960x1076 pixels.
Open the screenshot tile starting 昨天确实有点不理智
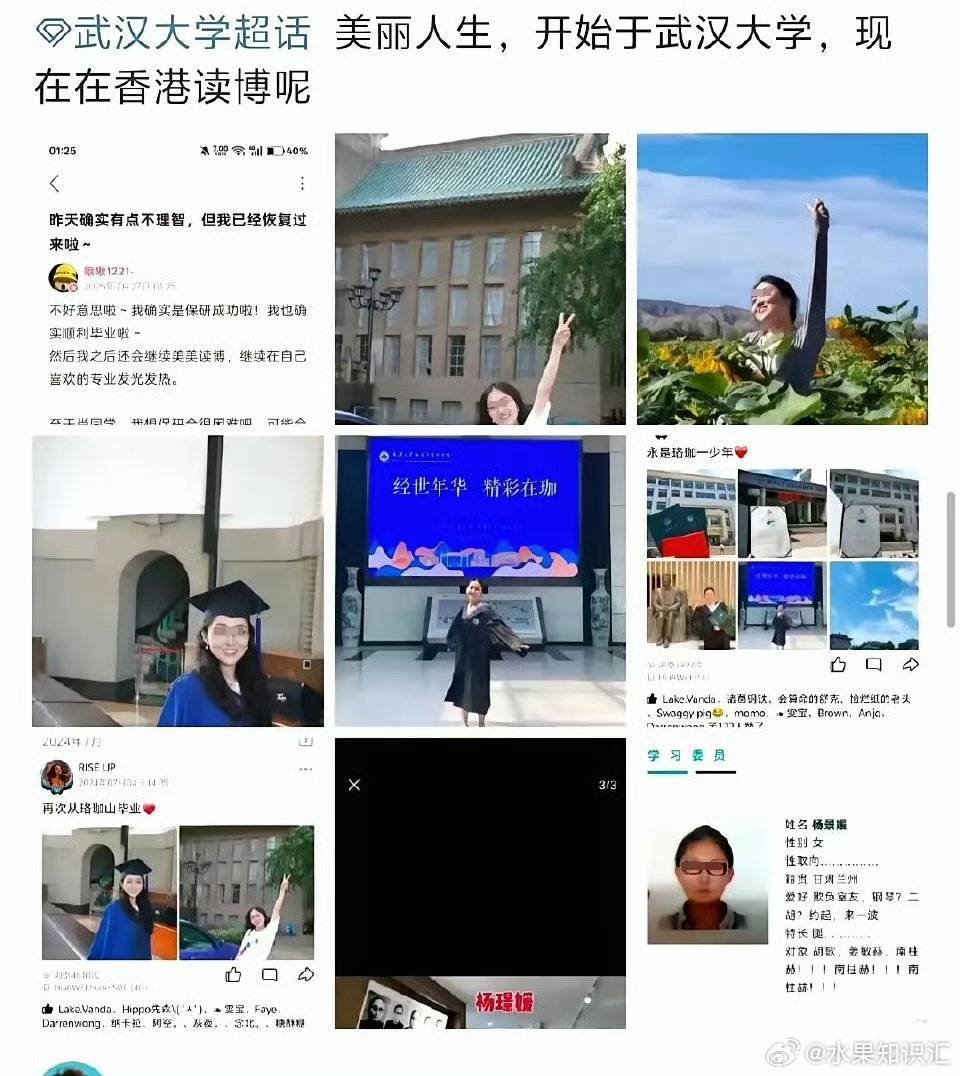(178, 279)
